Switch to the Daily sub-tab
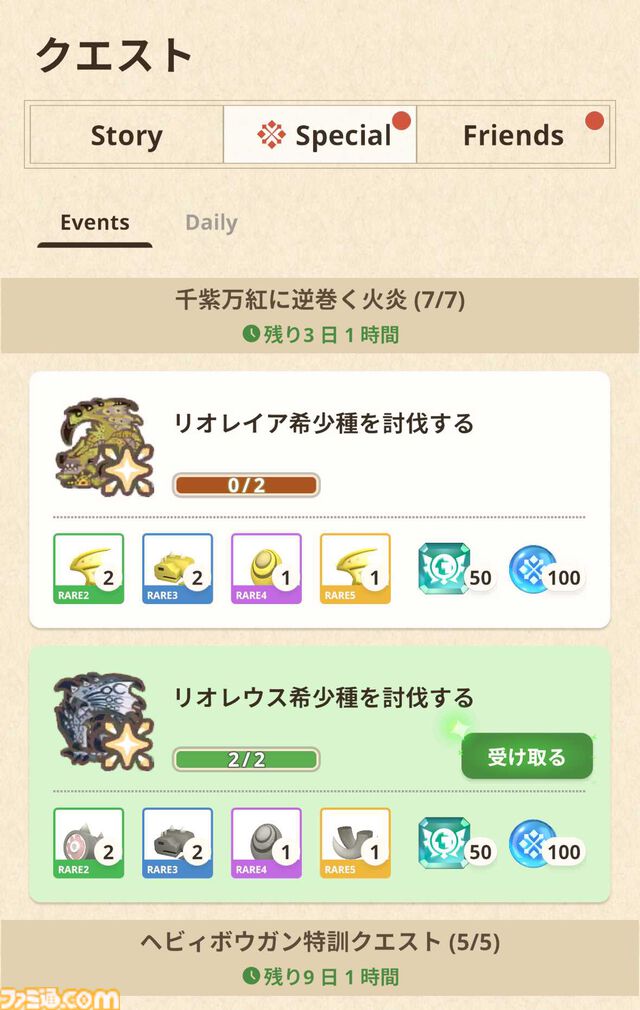 [211, 223]
